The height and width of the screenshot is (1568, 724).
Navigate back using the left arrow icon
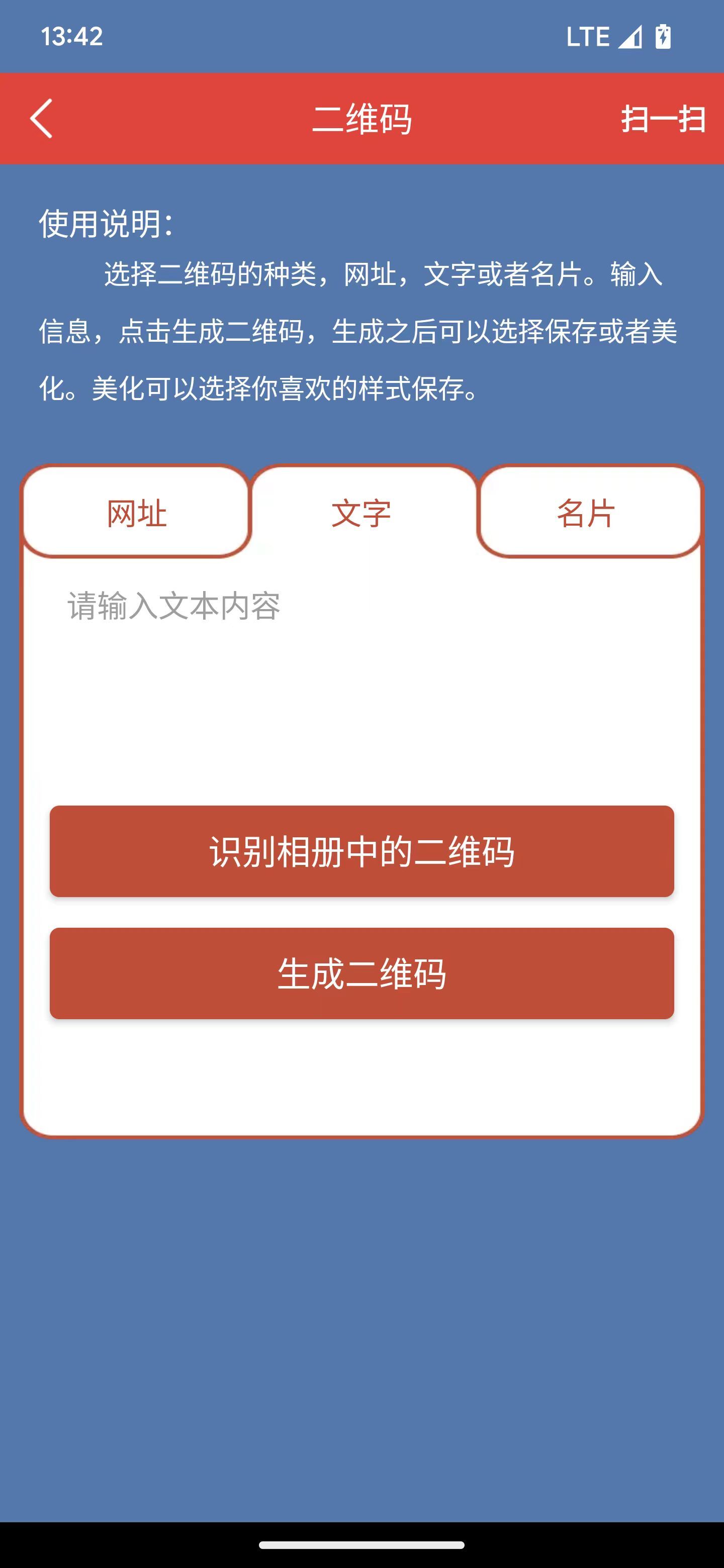[x=41, y=118]
